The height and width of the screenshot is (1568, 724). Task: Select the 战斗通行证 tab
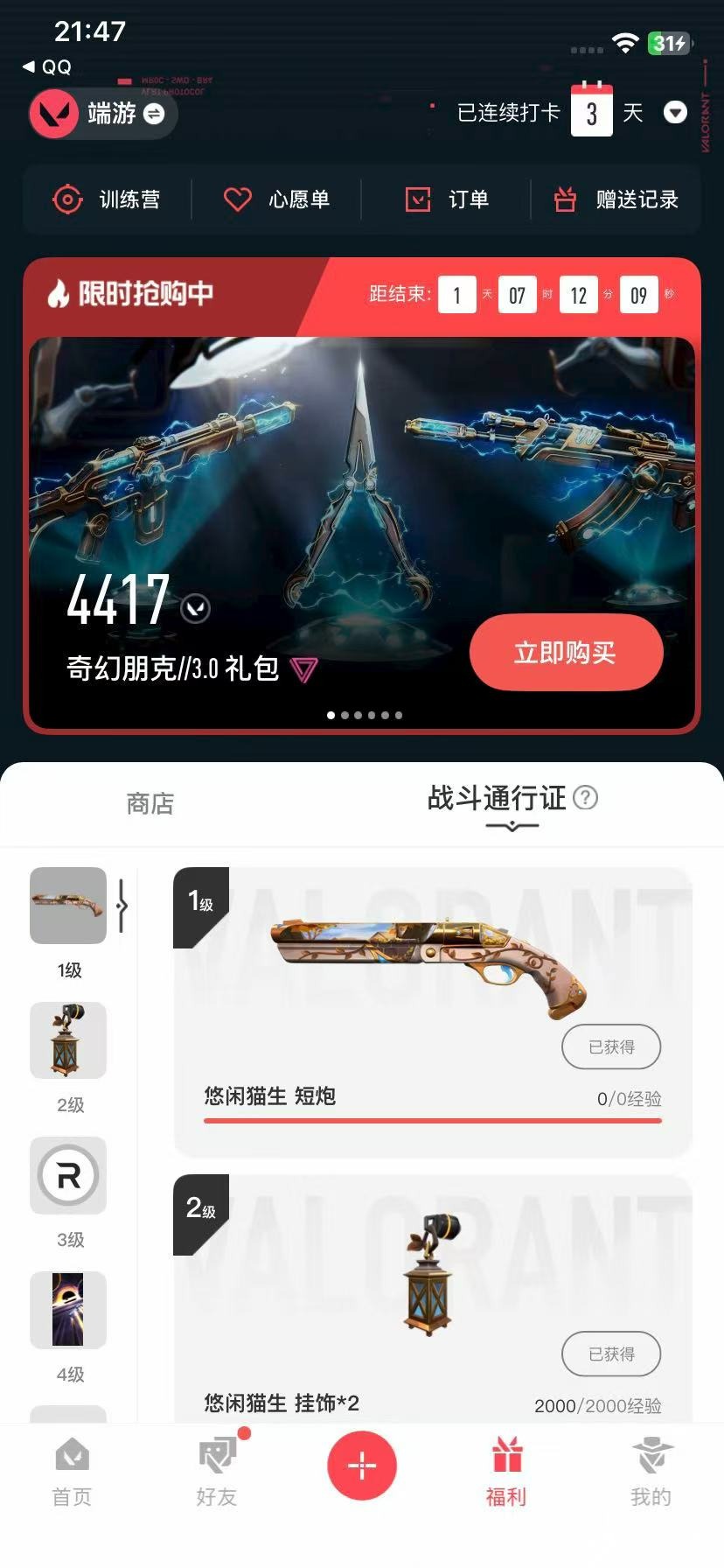[x=497, y=798]
